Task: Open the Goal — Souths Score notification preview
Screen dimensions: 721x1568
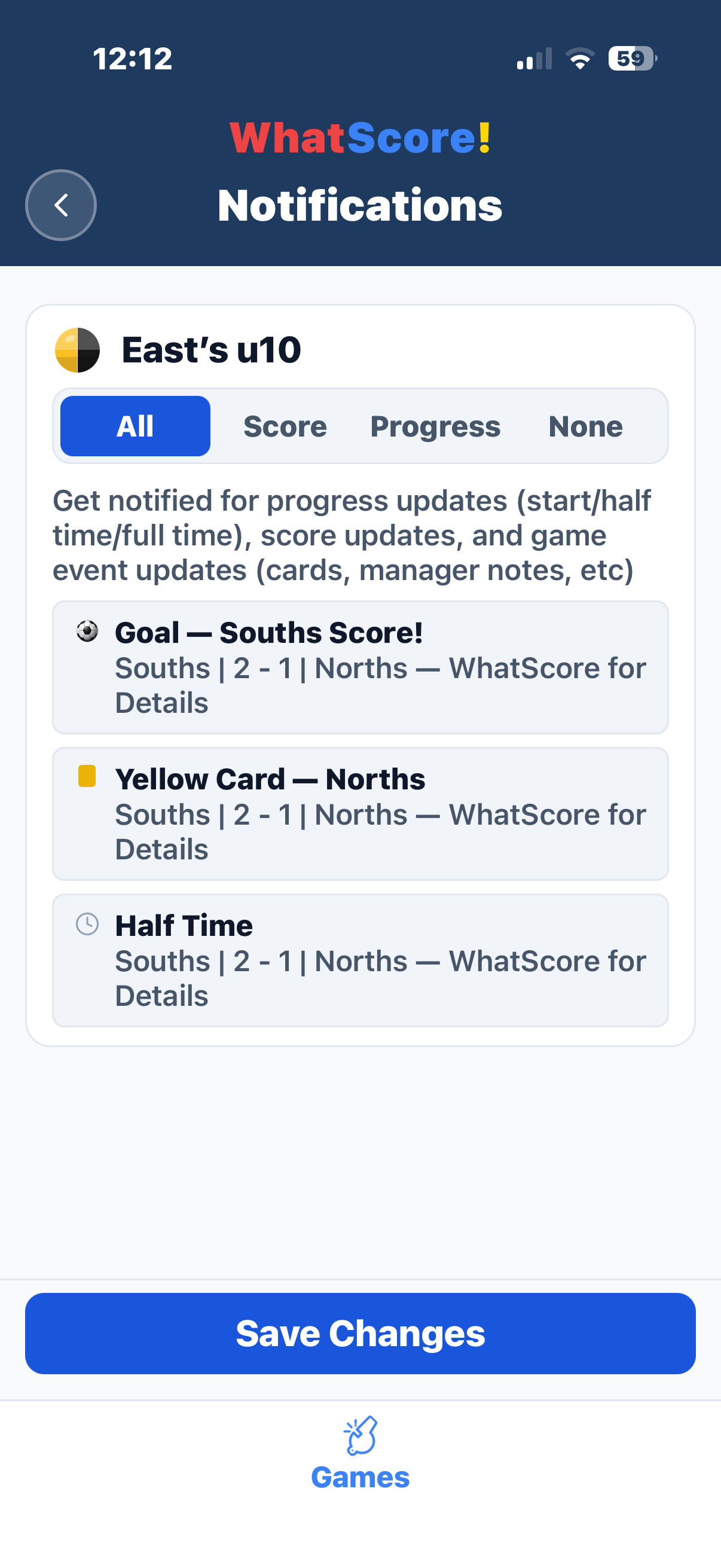Action: pyautogui.click(x=360, y=667)
